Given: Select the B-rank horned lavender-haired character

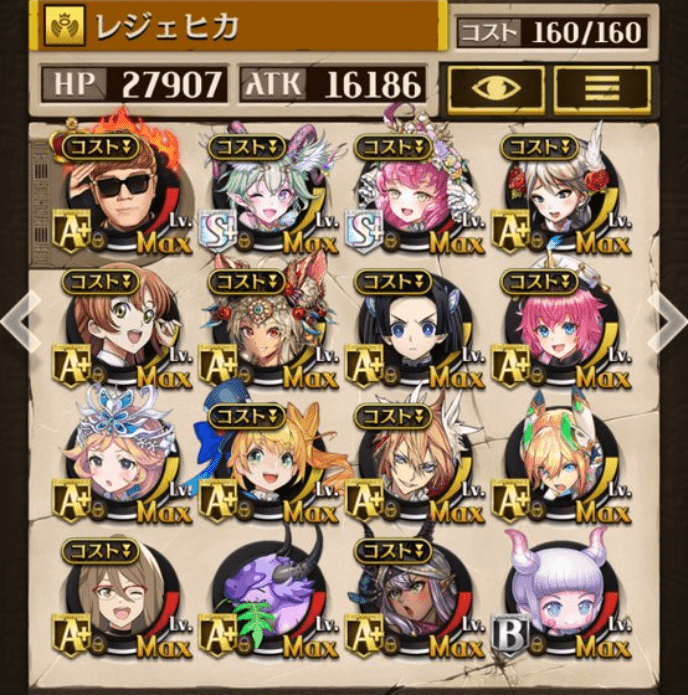Looking at the screenshot, I should (x=558, y=600).
